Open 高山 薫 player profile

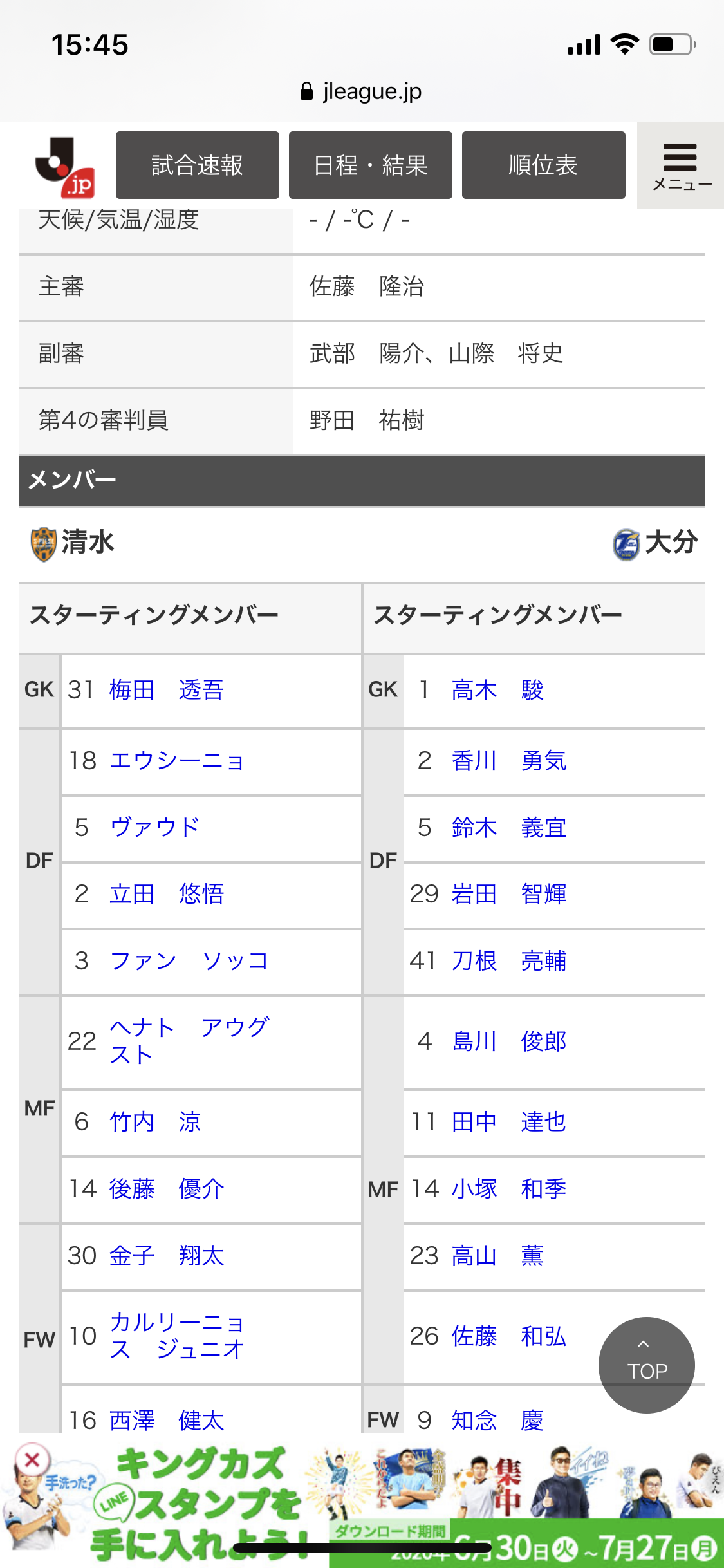tap(497, 1256)
